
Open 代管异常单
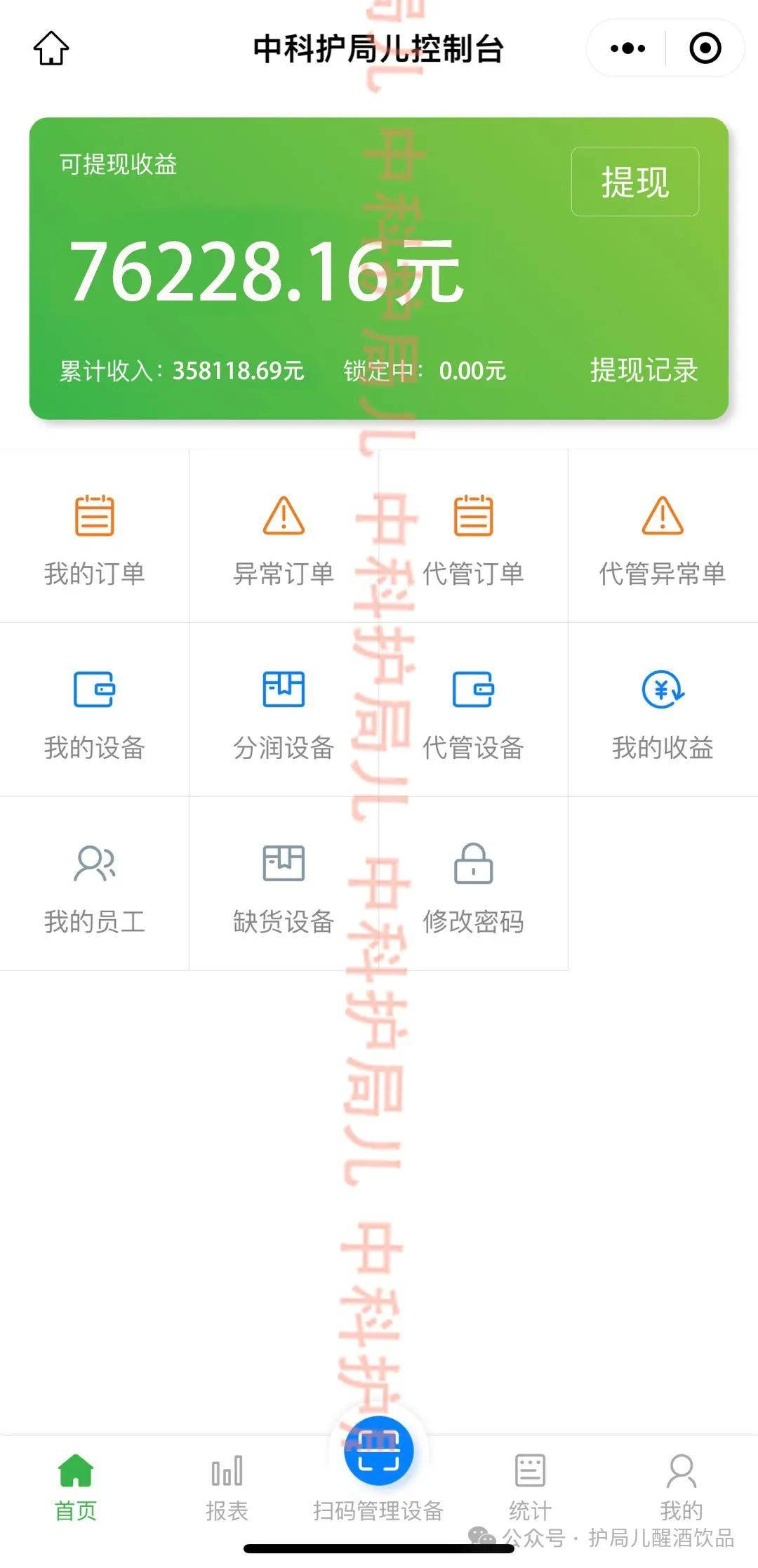pyautogui.click(x=662, y=537)
